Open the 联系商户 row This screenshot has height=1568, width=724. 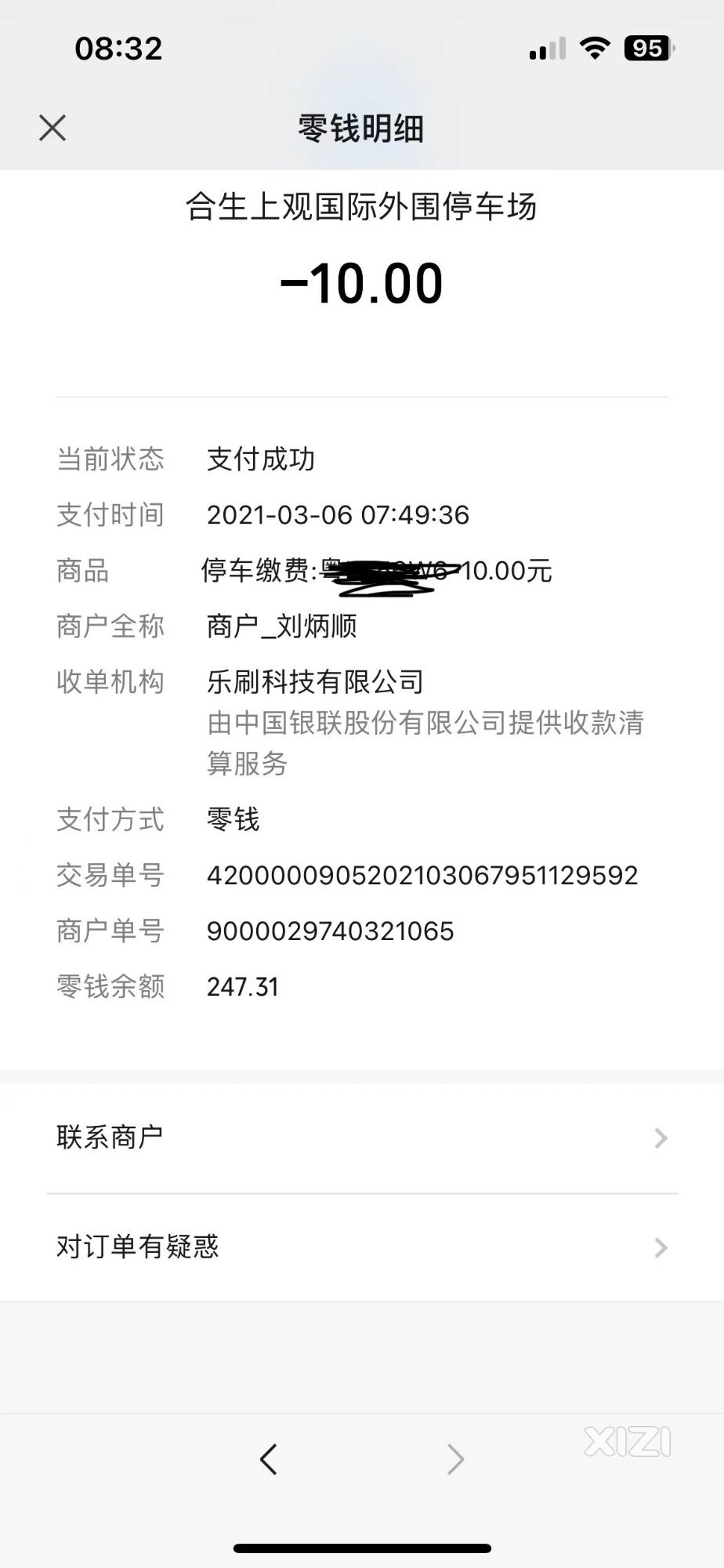pyautogui.click(x=362, y=1138)
